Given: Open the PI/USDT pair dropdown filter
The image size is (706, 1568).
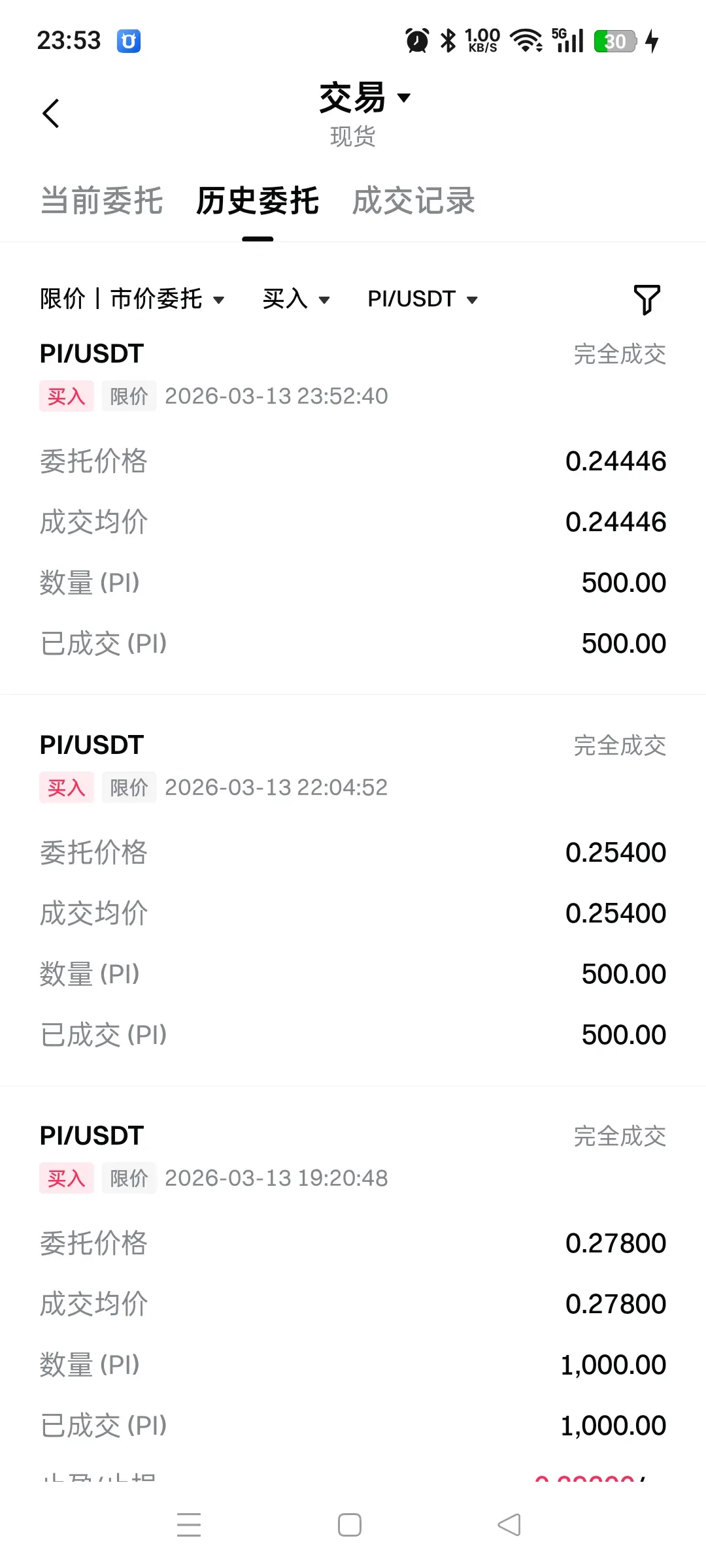Looking at the screenshot, I should (x=423, y=299).
